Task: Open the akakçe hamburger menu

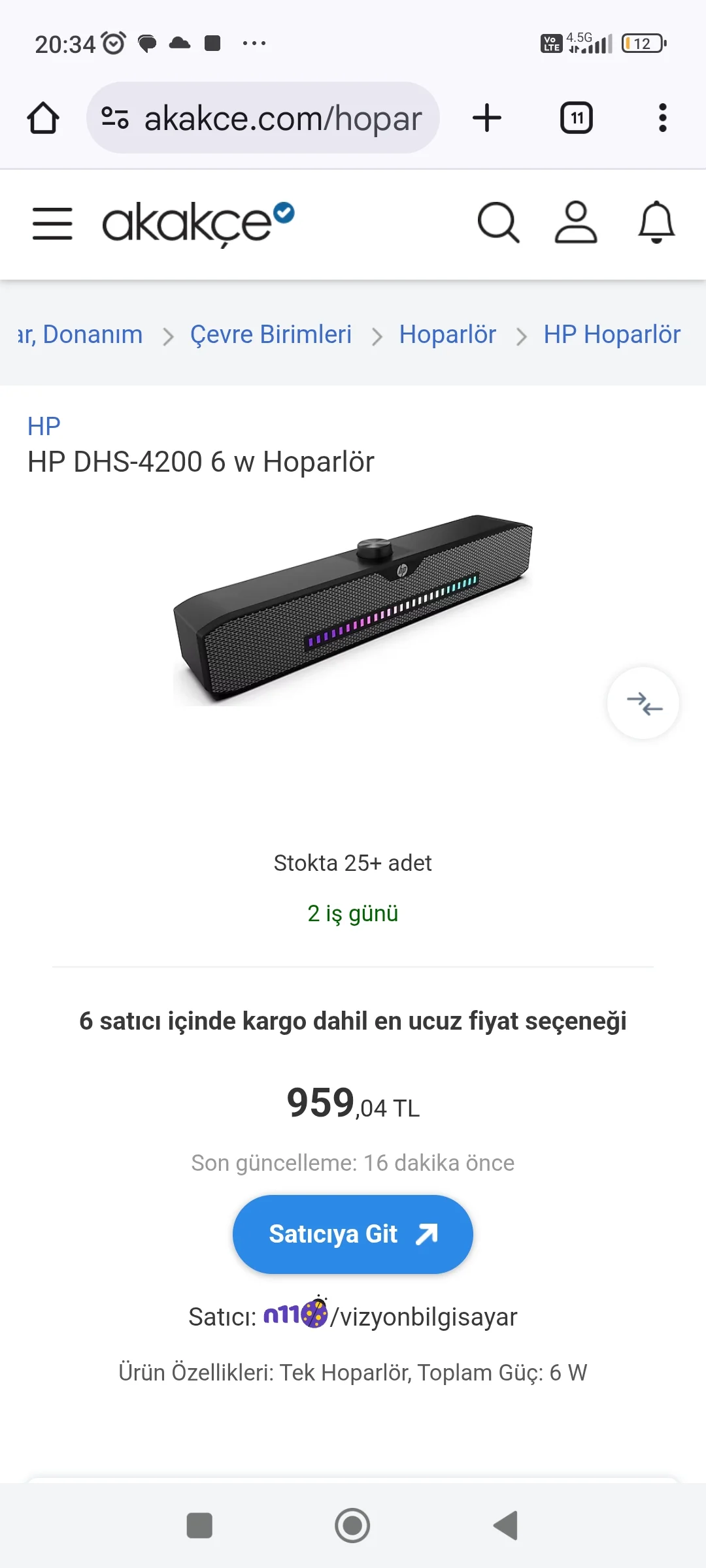Action: coord(52,223)
